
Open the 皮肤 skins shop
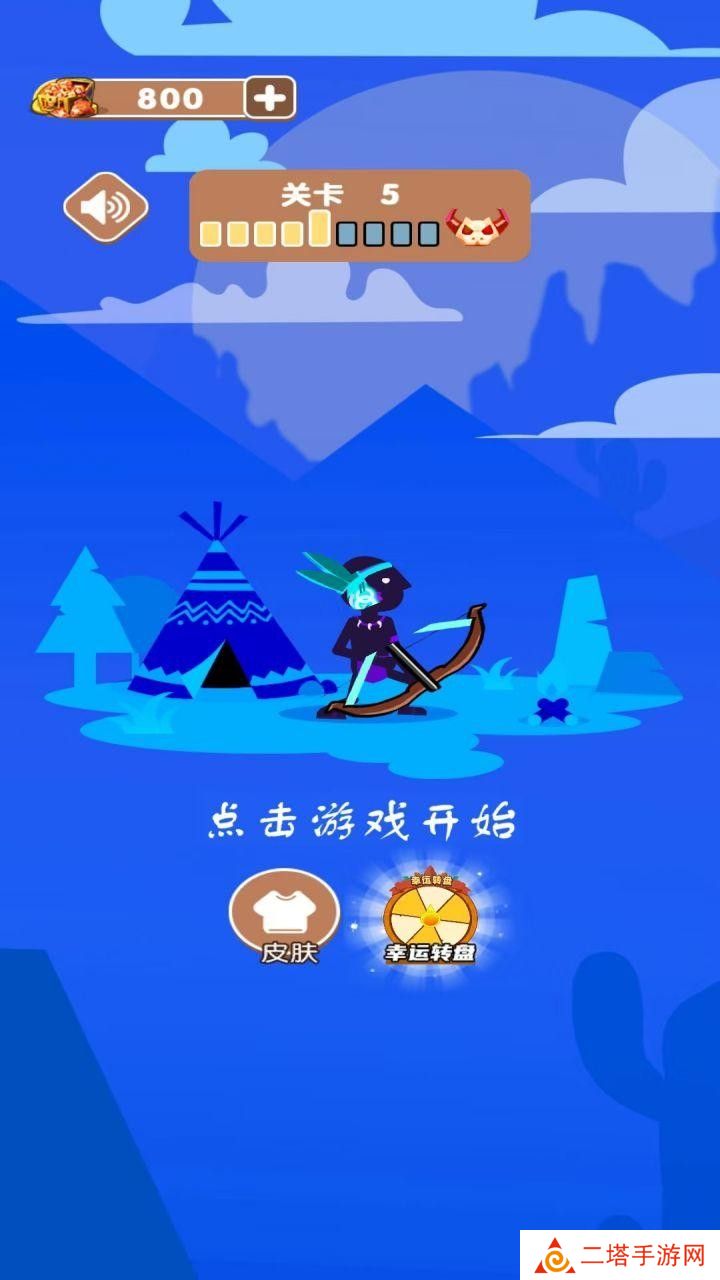[286, 914]
